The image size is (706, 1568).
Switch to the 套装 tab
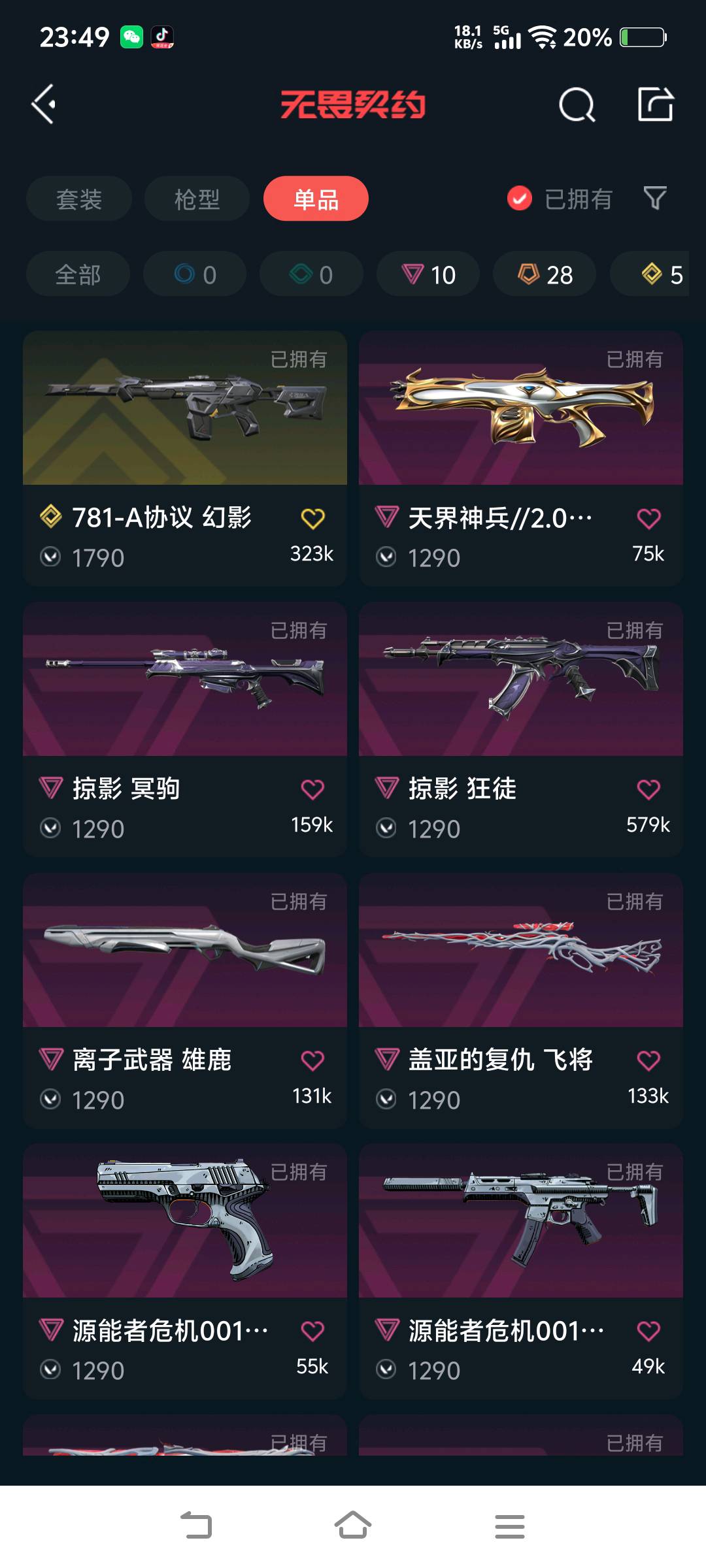click(x=79, y=199)
